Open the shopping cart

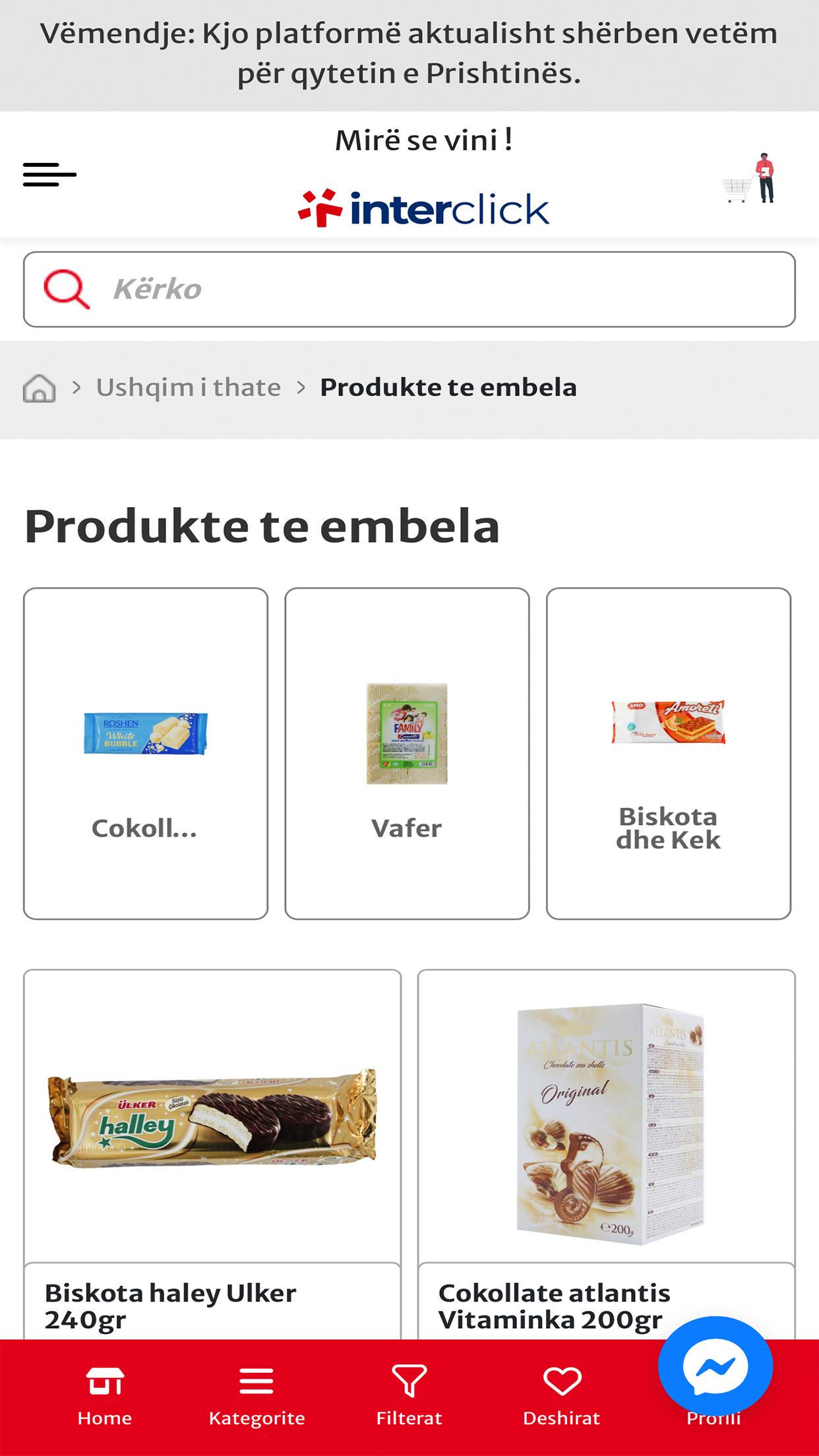coord(750,179)
